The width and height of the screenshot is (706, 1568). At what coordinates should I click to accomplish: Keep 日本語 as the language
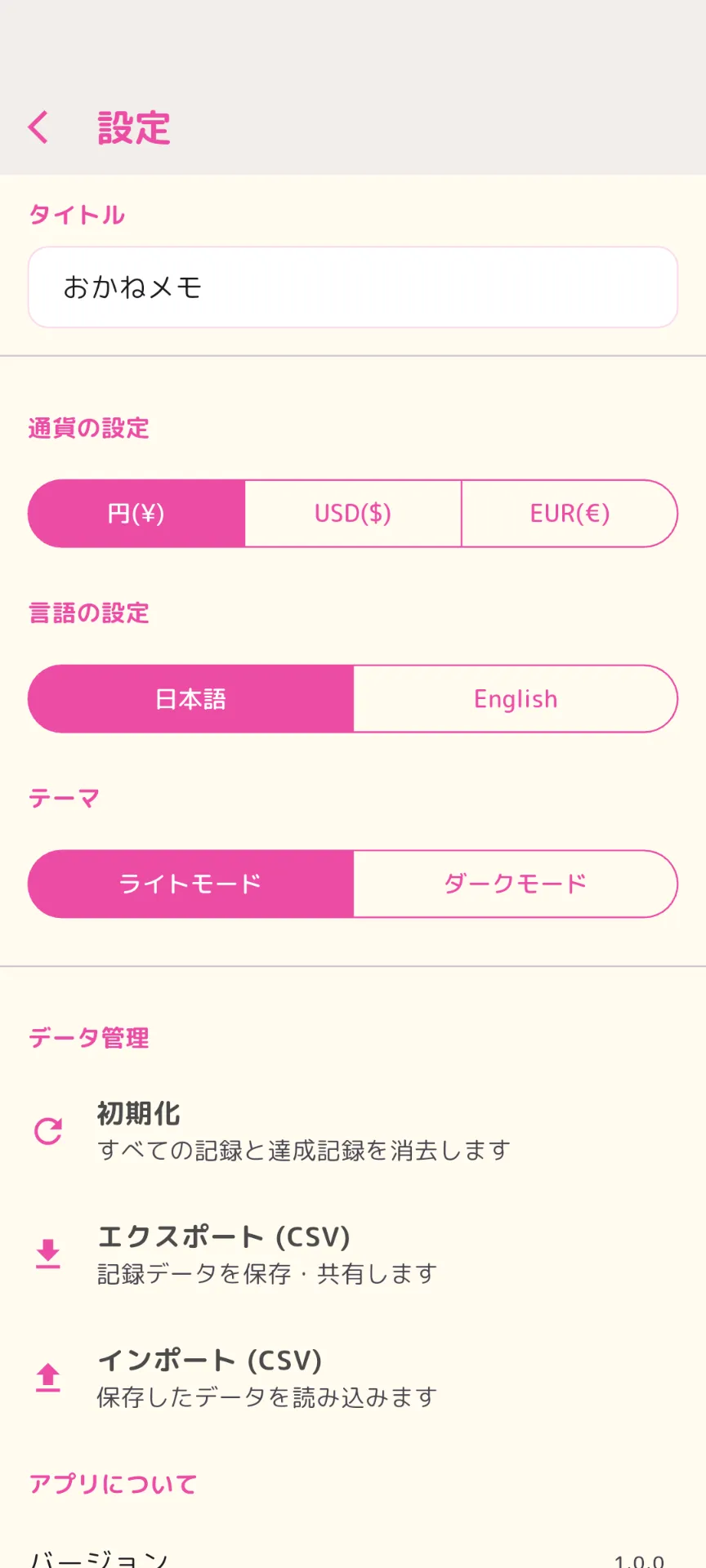[x=190, y=698]
